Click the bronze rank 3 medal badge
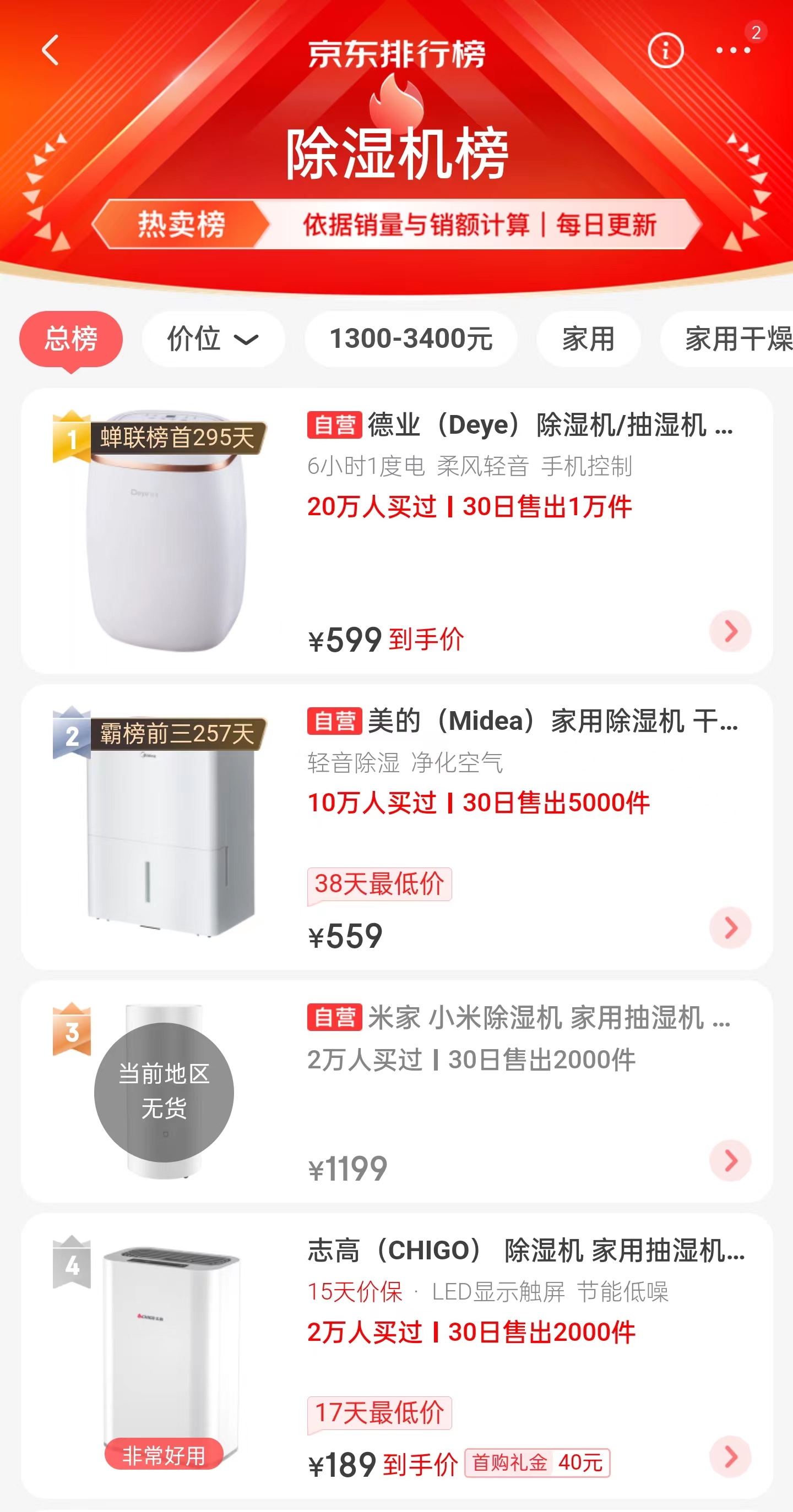The height and width of the screenshot is (1512, 793). coord(72,1033)
